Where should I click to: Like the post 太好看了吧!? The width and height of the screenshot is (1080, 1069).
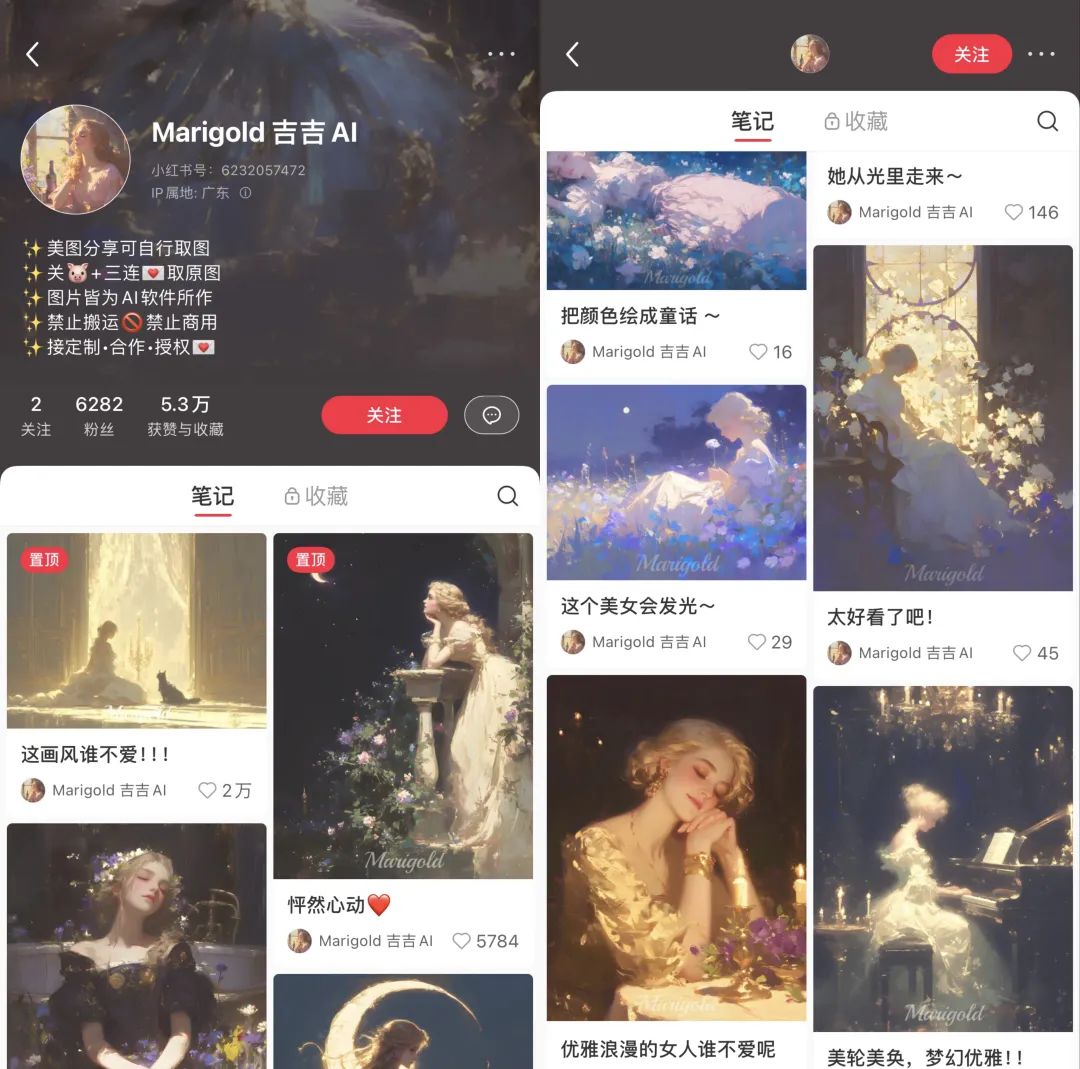click(1022, 653)
